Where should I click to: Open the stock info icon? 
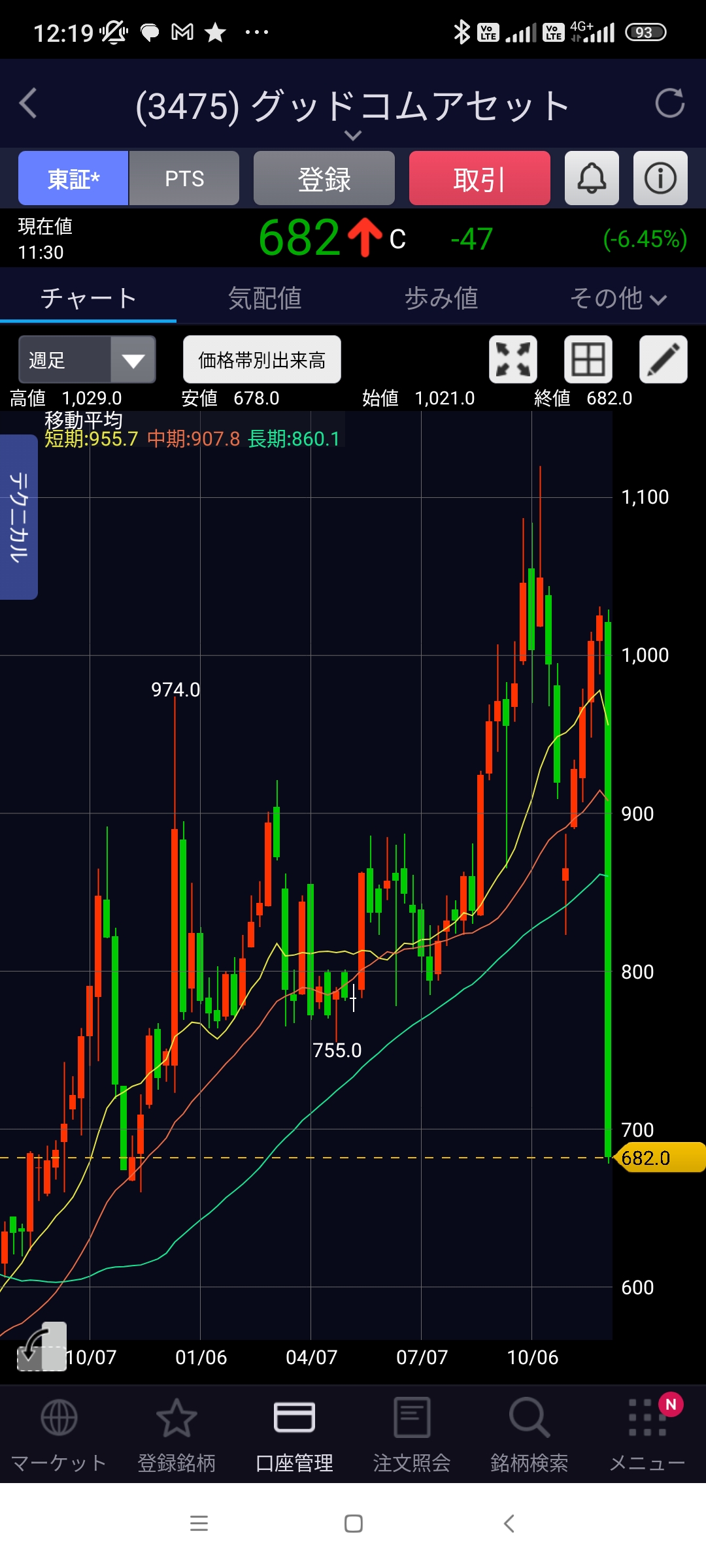(x=660, y=178)
